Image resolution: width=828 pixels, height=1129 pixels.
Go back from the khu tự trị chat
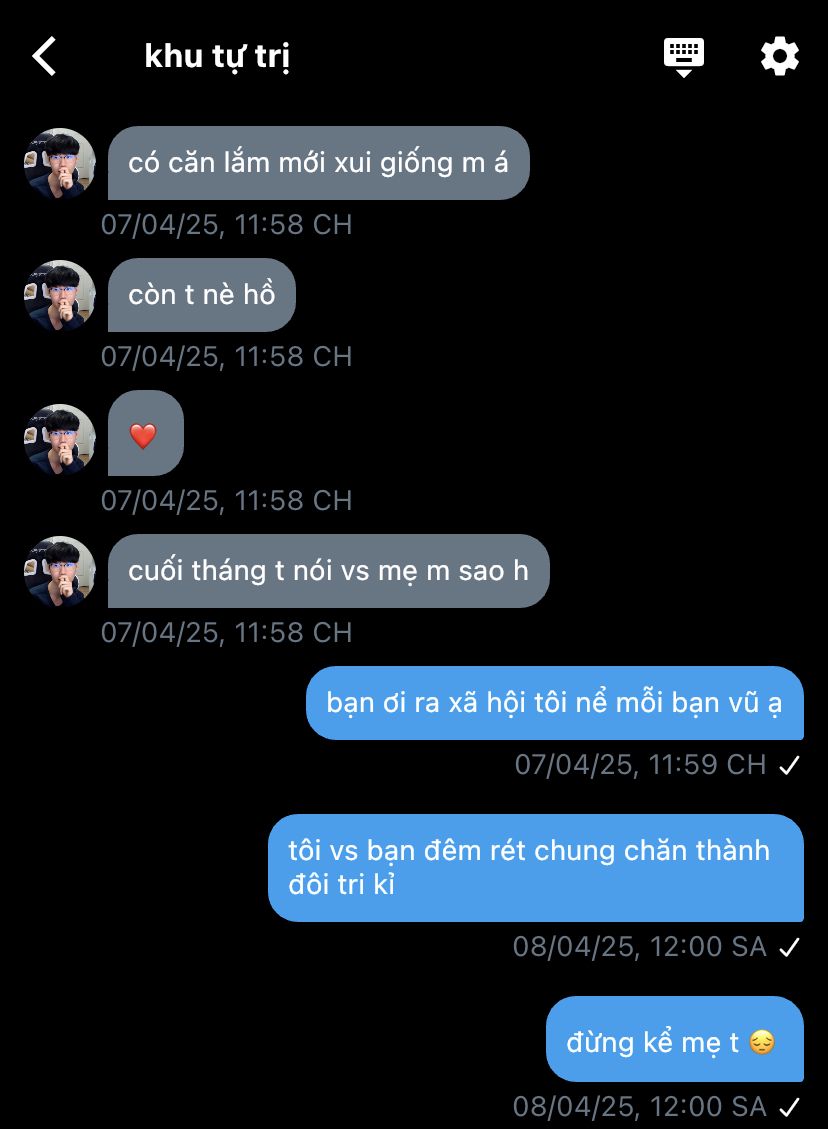[x=45, y=56]
